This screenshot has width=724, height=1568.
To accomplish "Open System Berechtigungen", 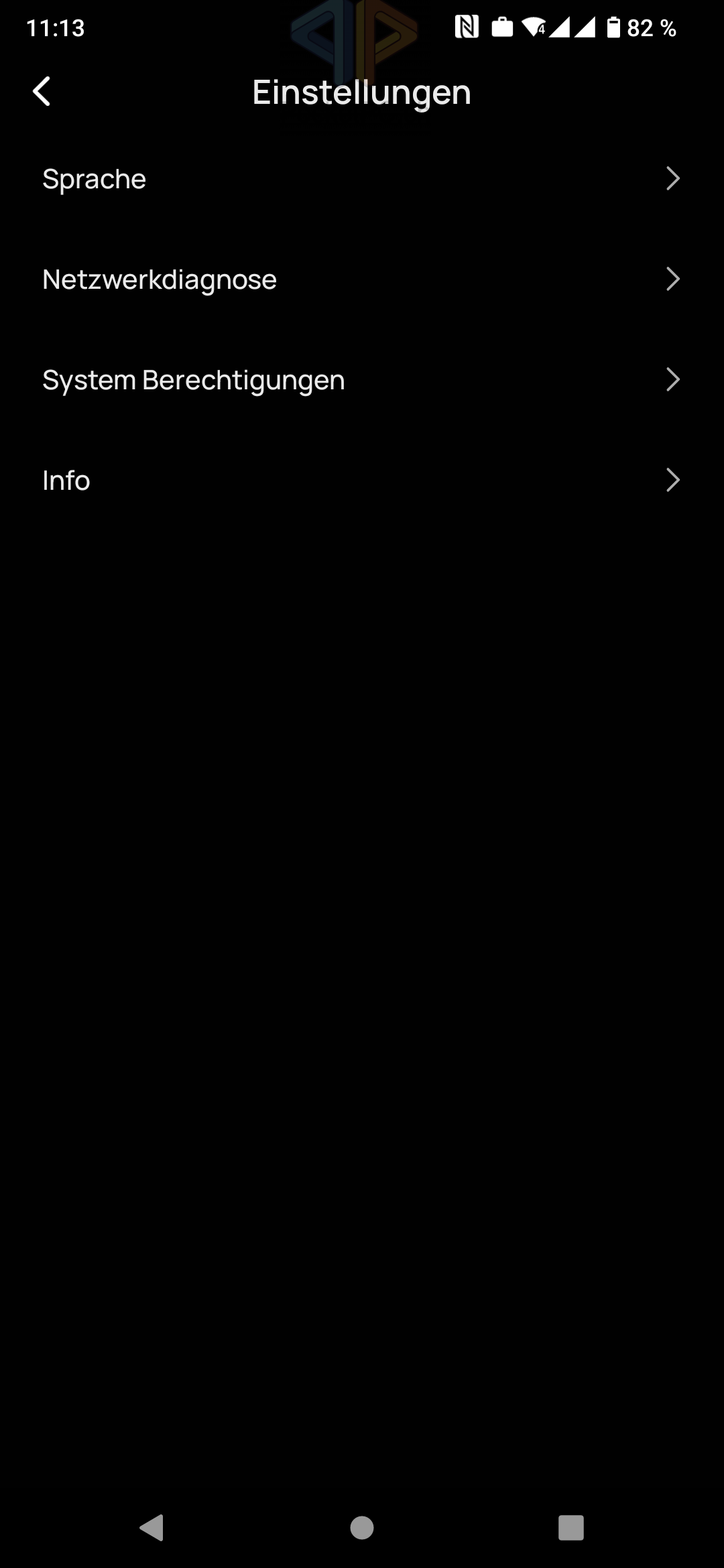I will 362,380.
